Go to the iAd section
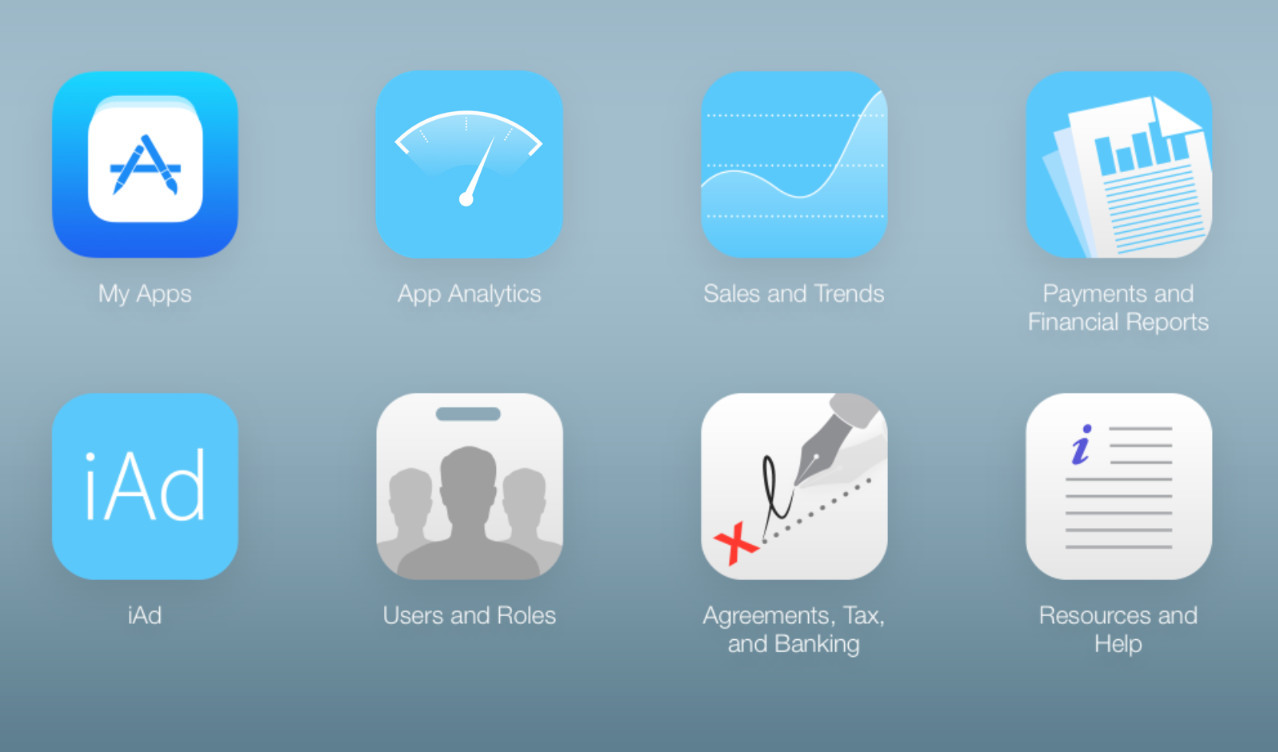1278x752 pixels. pyautogui.click(x=145, y=486)
